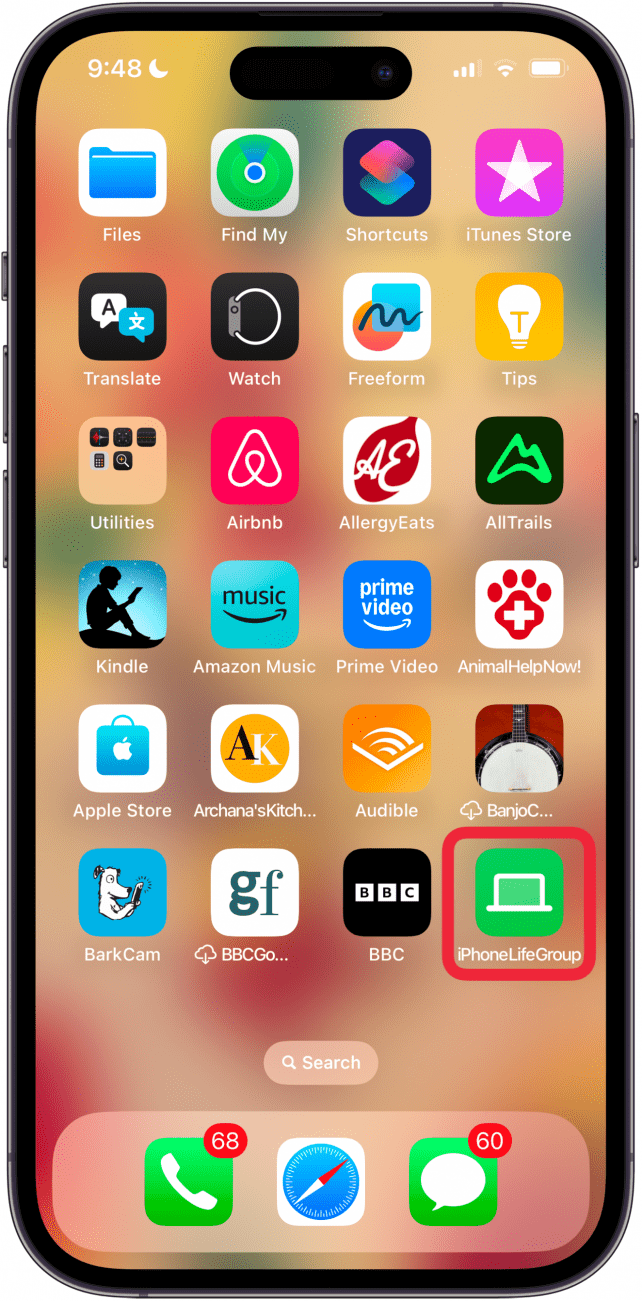Launch Amazon Music

click(254, 605)
